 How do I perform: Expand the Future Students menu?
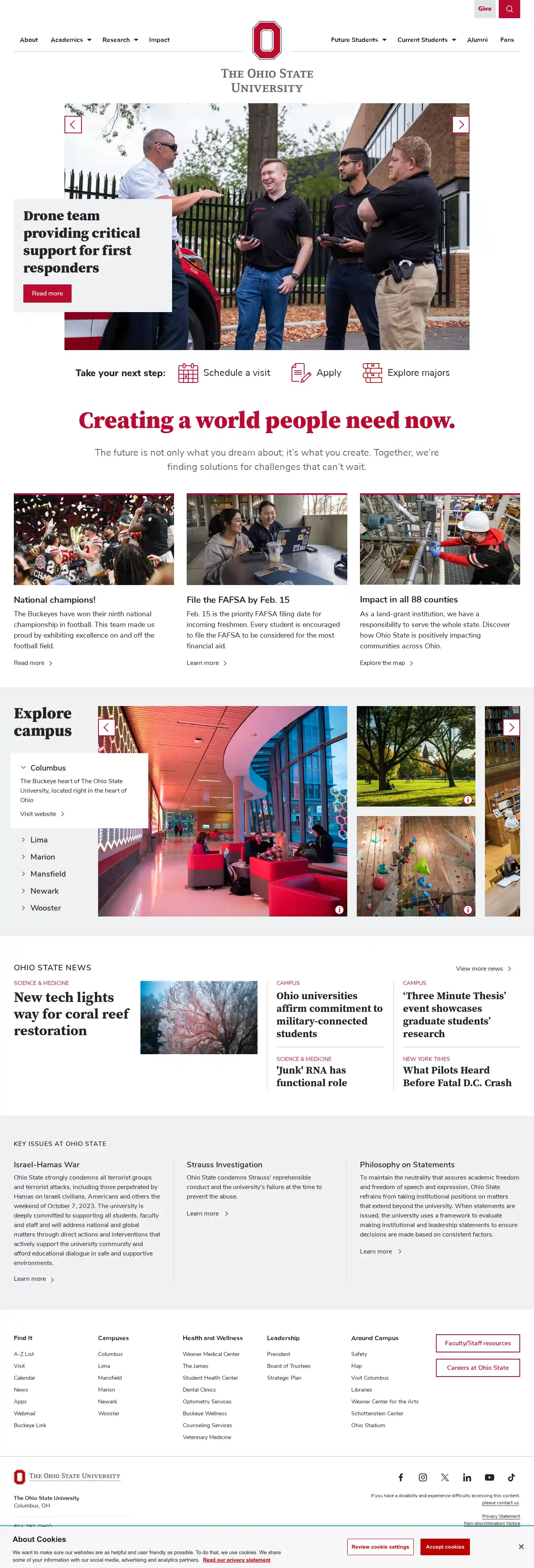pyautogui.click(x=358, y=40)
